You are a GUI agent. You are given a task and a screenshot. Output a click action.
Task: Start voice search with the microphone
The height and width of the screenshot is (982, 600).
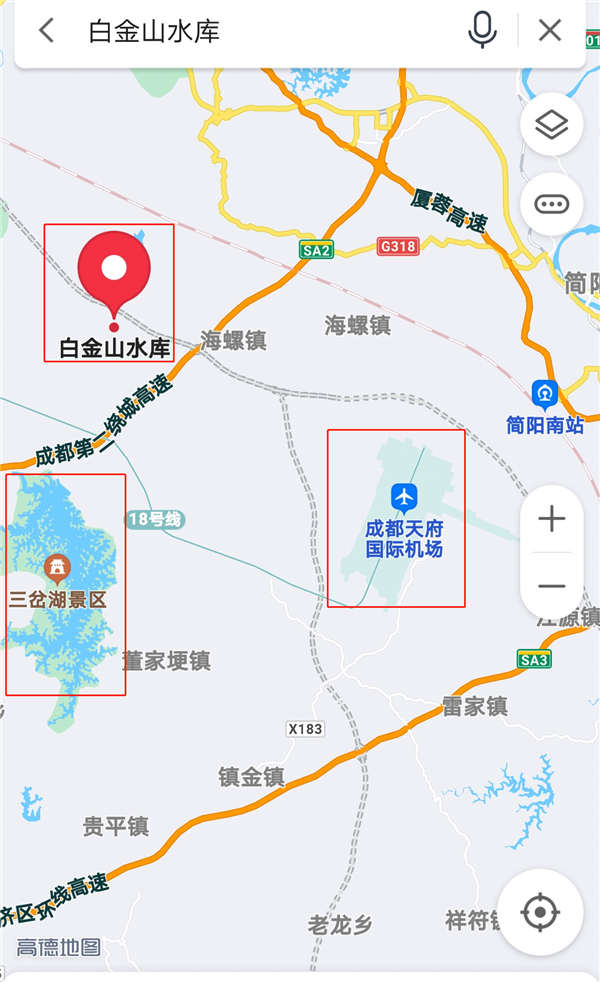(483, 30)
